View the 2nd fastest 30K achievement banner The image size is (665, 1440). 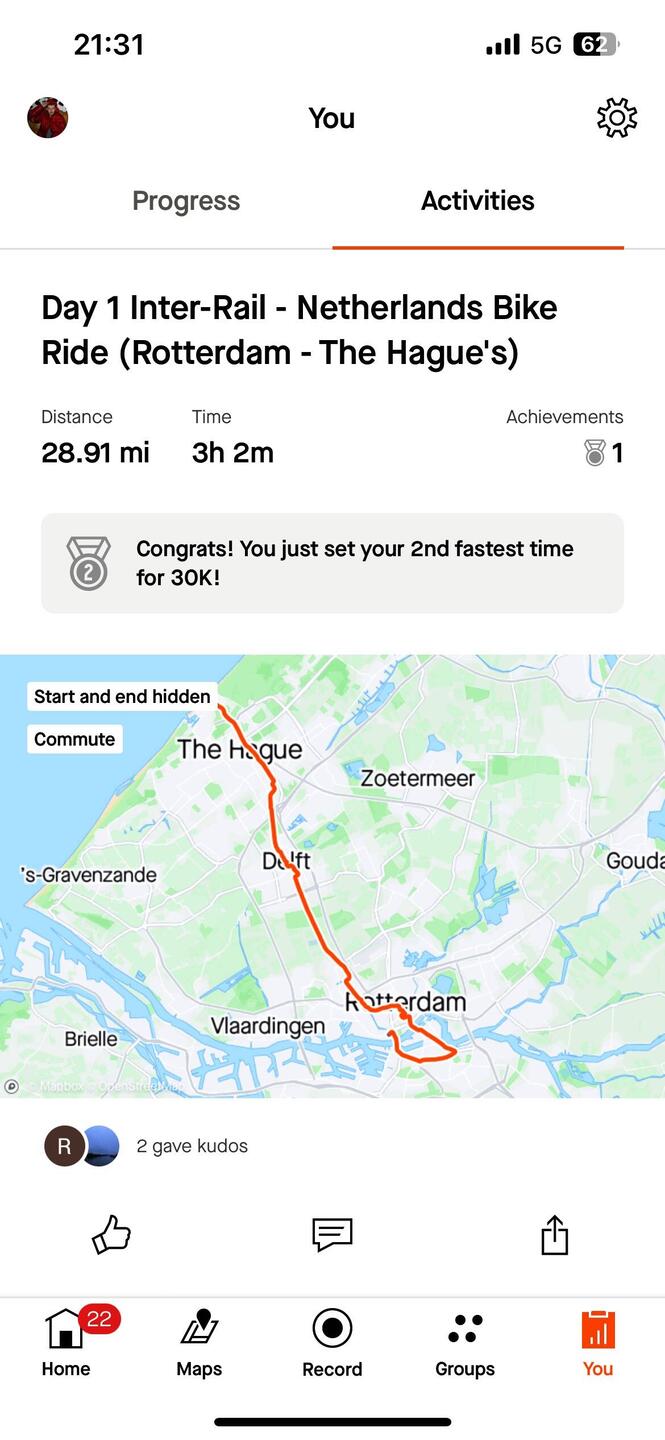[332, 563]
